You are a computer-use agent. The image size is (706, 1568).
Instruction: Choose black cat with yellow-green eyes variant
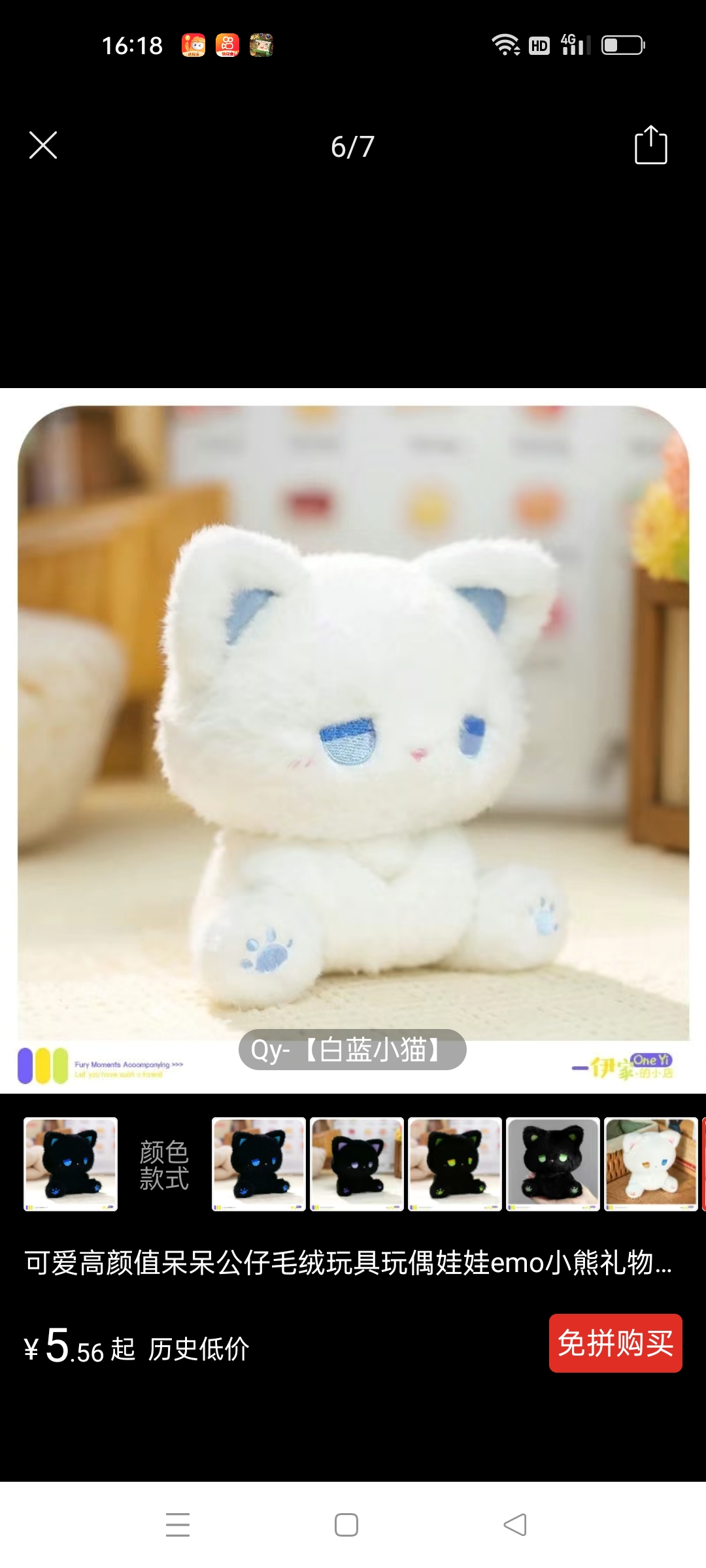point(455,1164)
